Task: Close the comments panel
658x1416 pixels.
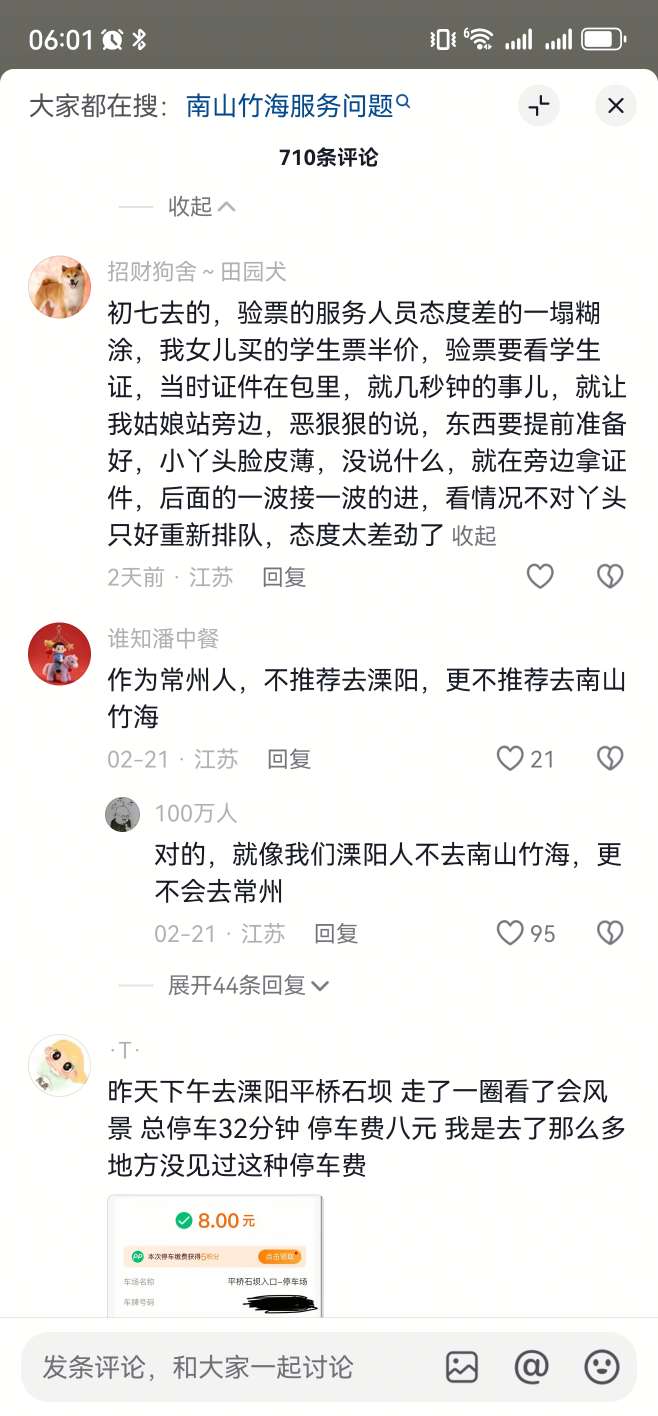Action: tap(616, 106)
